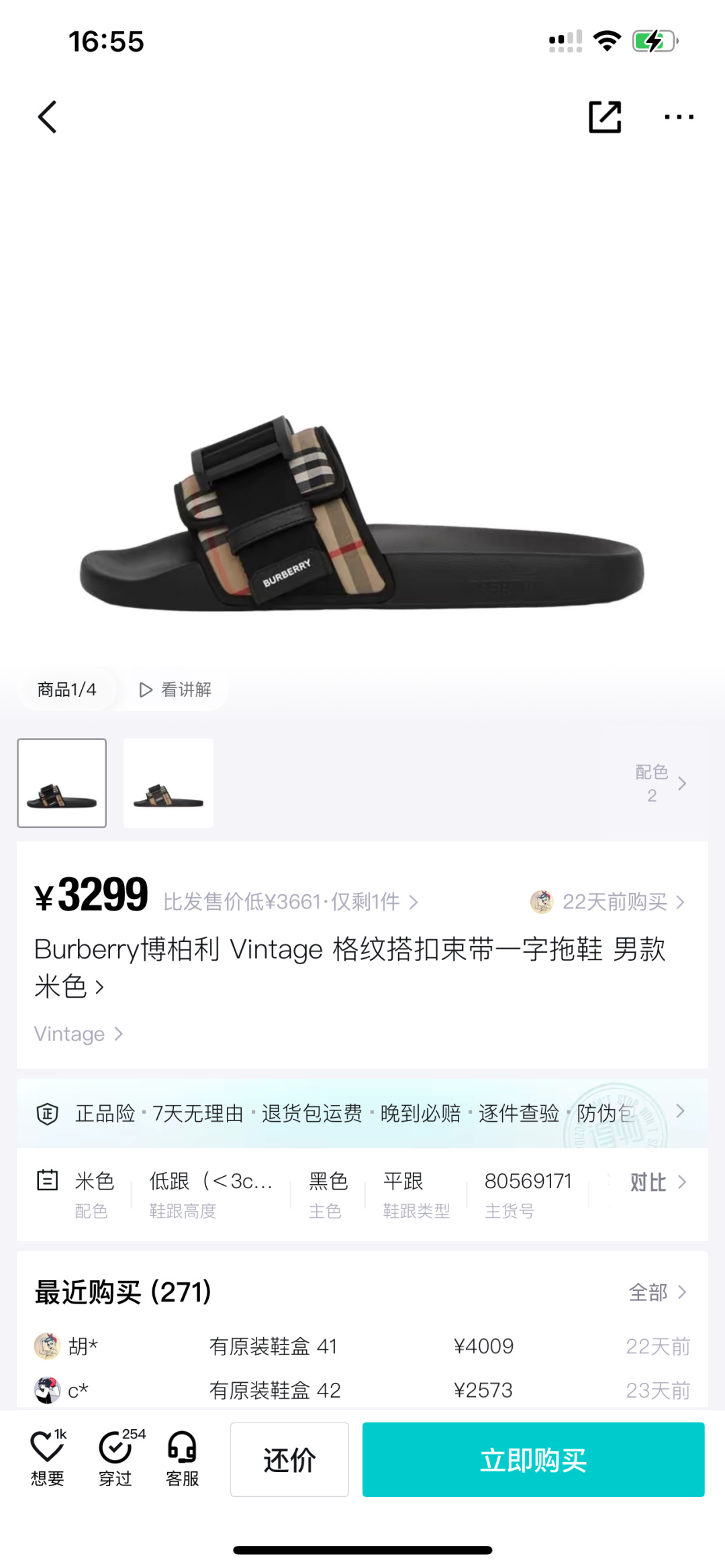Tap 还价 to make an offer
725x1568 pixels.
[x=289, y=1459]
